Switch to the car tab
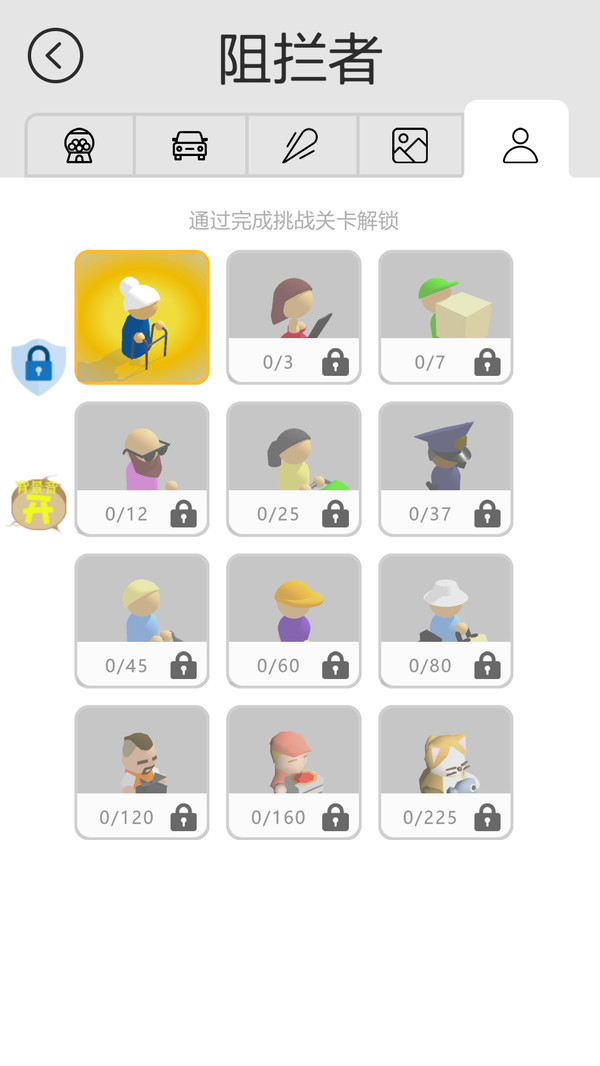600x1066 pixels. click(x=190, y=146)
